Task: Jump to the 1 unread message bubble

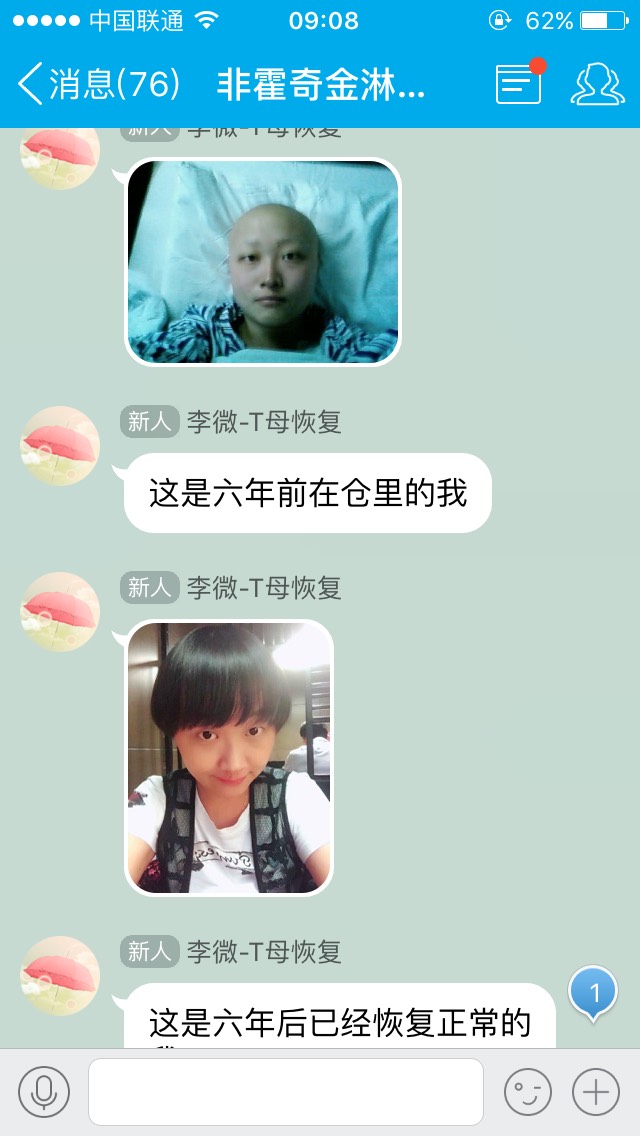Action: pos(594,993)
